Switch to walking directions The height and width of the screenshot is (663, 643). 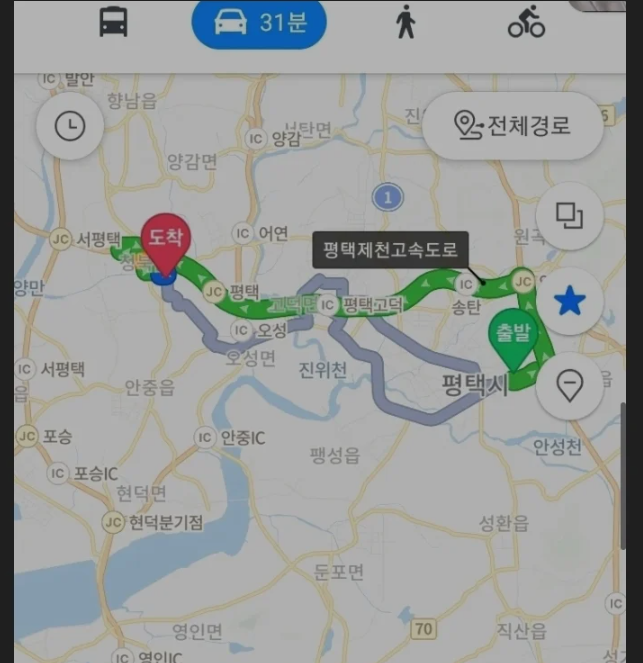click(404, 23)
